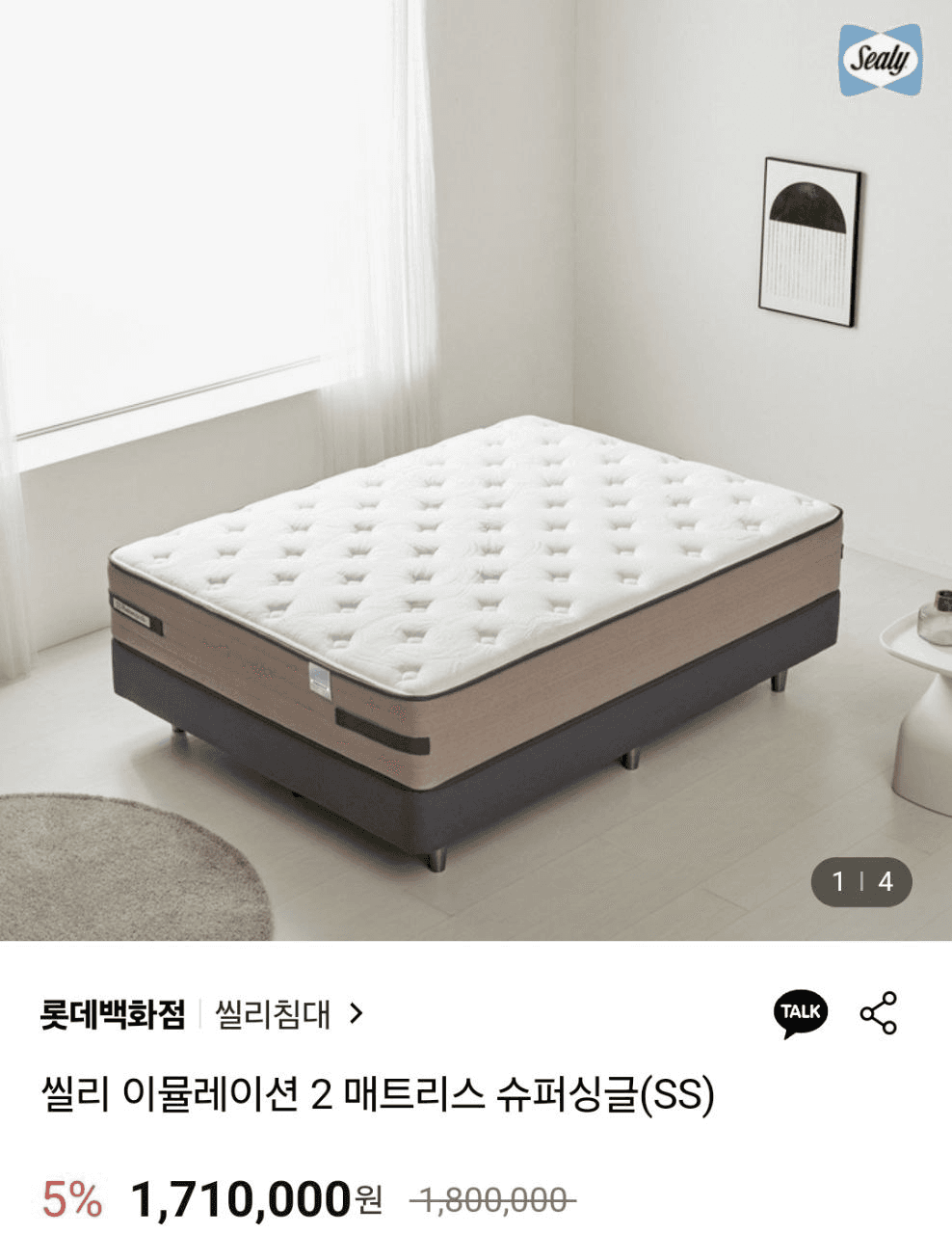Screen dimensions: 952x1234
Task: Open KakaoTalk chat via TALK icon
Action: 800,1013
